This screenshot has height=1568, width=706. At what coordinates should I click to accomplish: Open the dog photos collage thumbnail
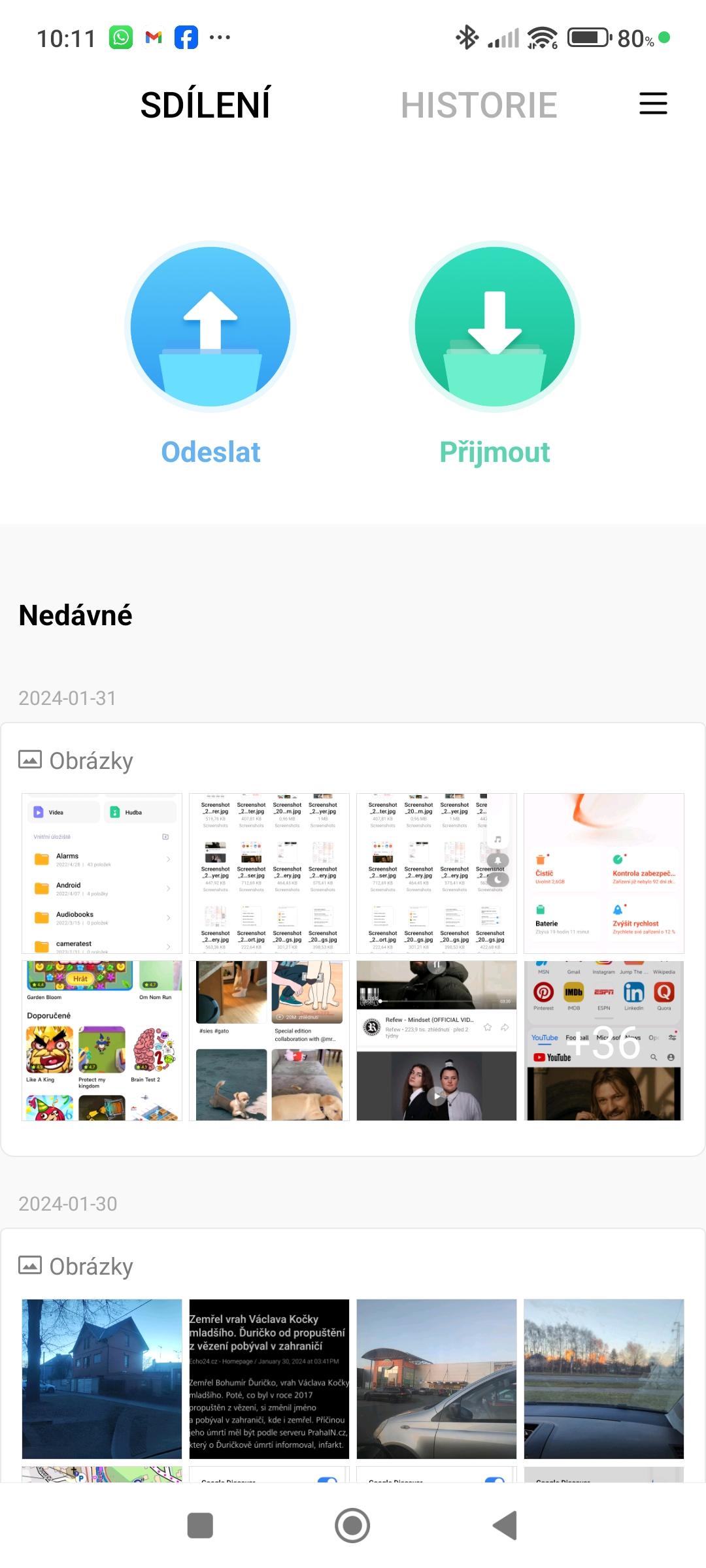click(x=269, y=1041)
